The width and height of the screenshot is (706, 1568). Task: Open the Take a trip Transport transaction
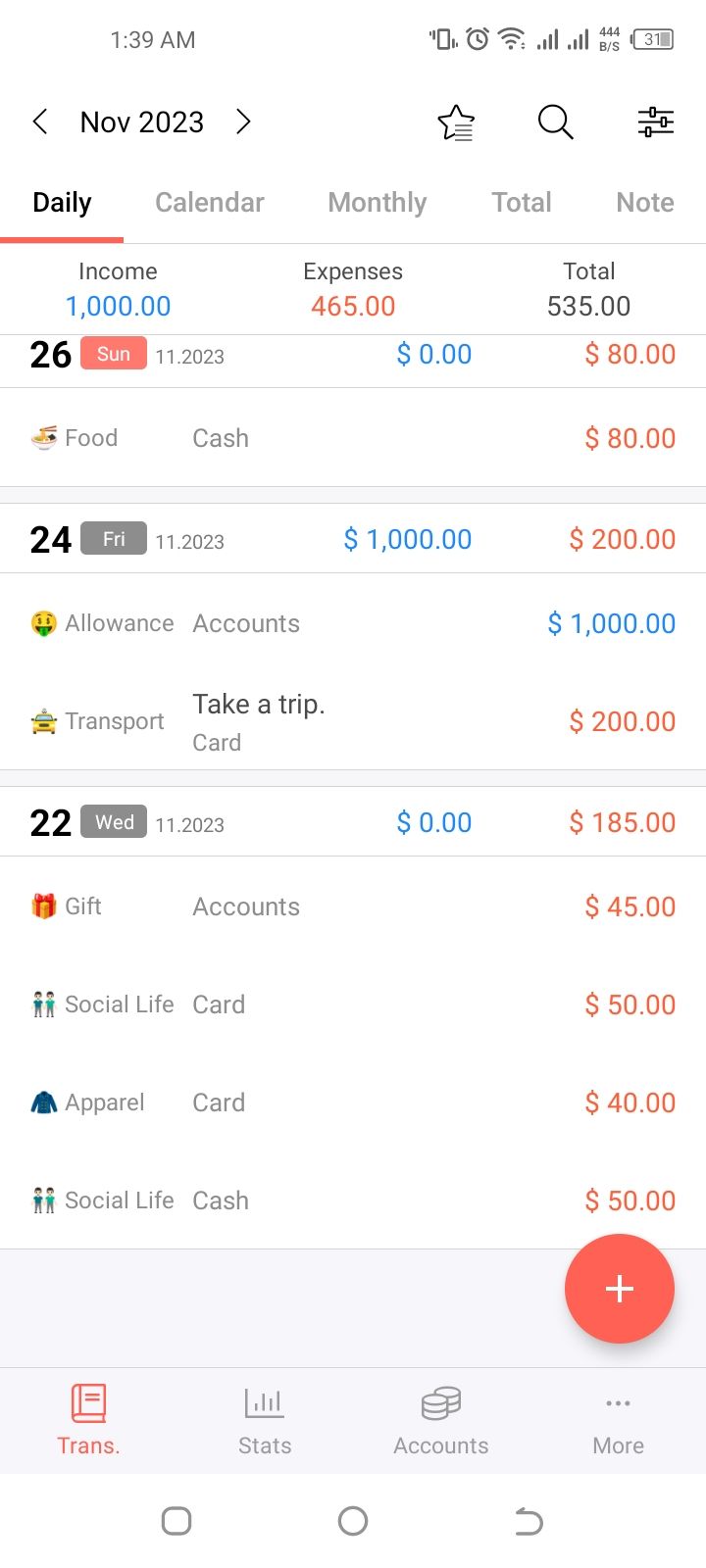click(x=353, y=721)
